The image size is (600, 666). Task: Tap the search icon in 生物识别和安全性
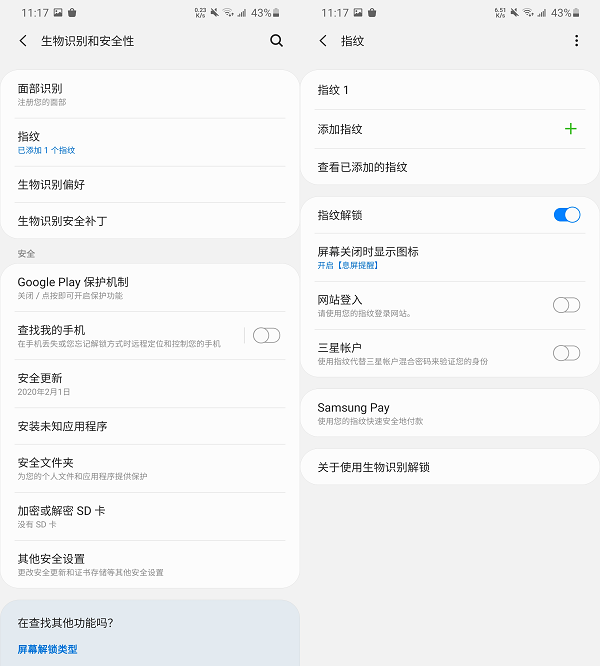pos(277,41)
